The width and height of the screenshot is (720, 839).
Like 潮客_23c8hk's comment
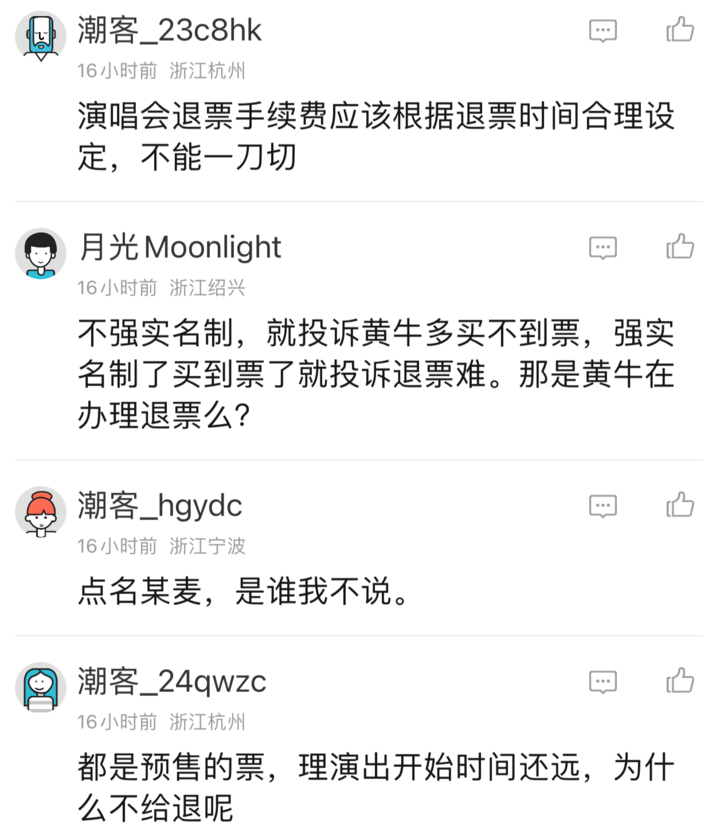click(680, 30)
